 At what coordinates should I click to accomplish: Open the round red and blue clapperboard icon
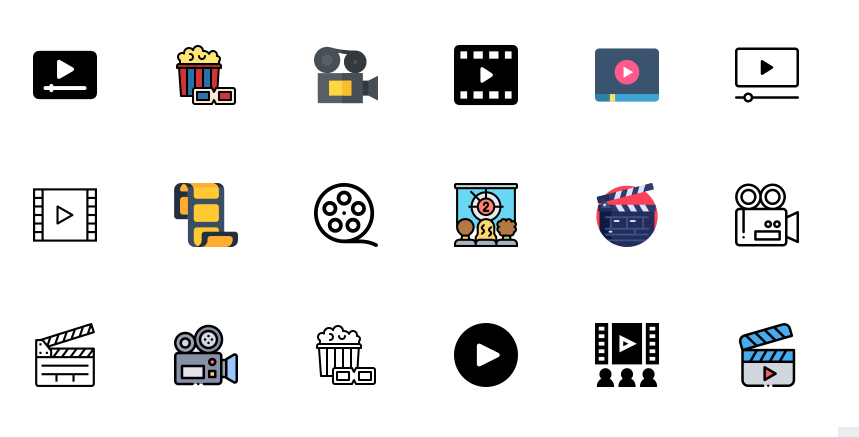click(627, 215)
